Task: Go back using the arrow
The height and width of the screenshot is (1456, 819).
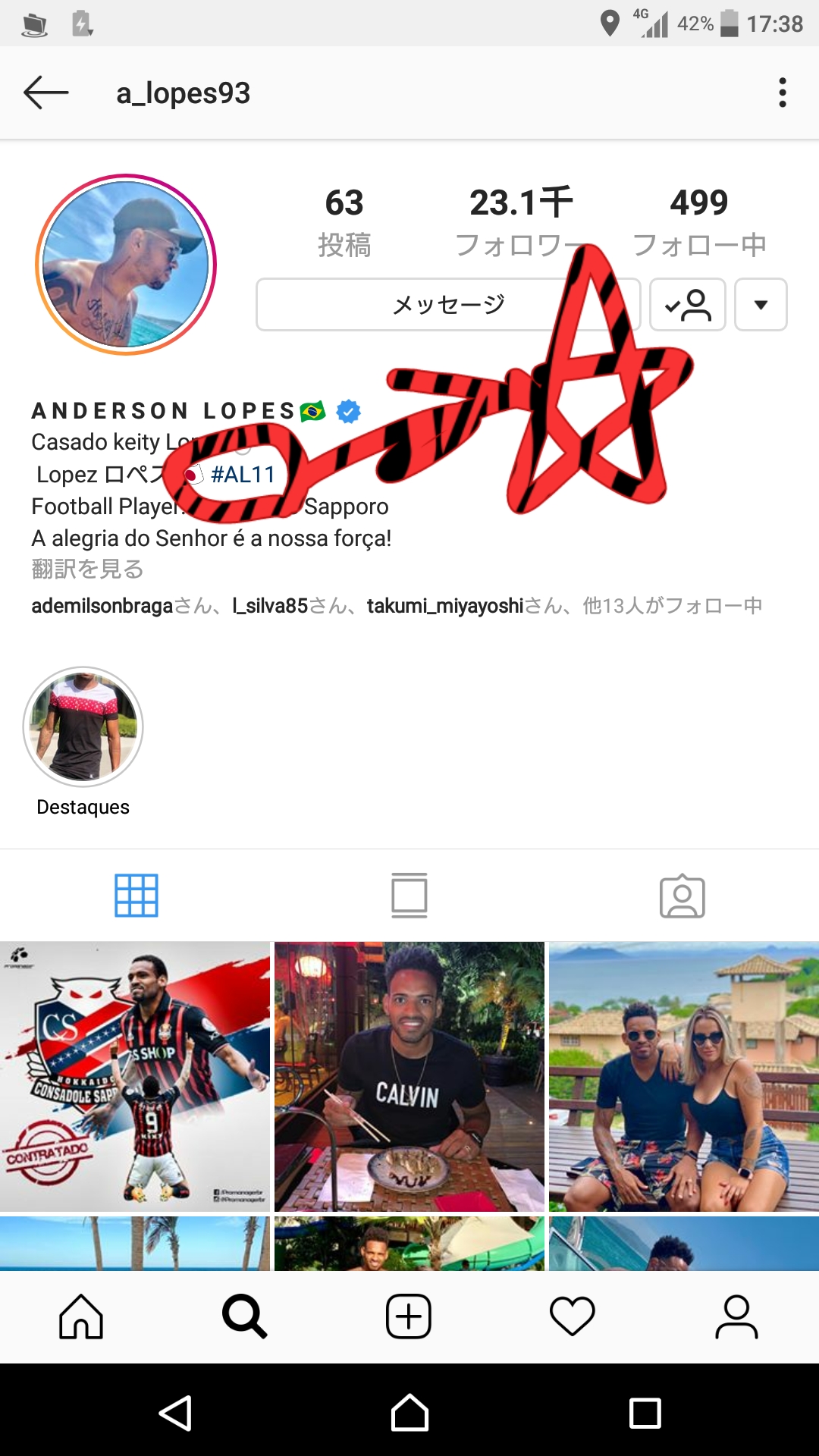Action: [x=46, y=93]
